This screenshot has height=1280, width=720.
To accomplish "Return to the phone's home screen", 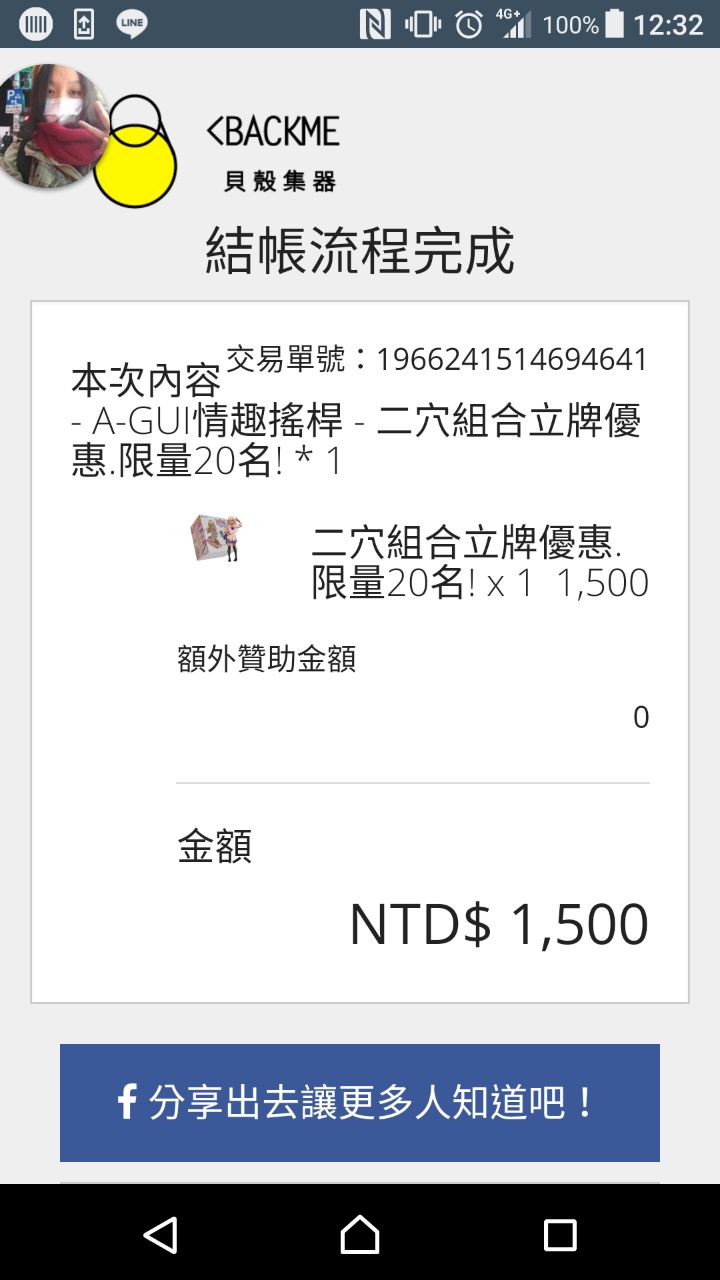I will click(x=360, y=1234).
